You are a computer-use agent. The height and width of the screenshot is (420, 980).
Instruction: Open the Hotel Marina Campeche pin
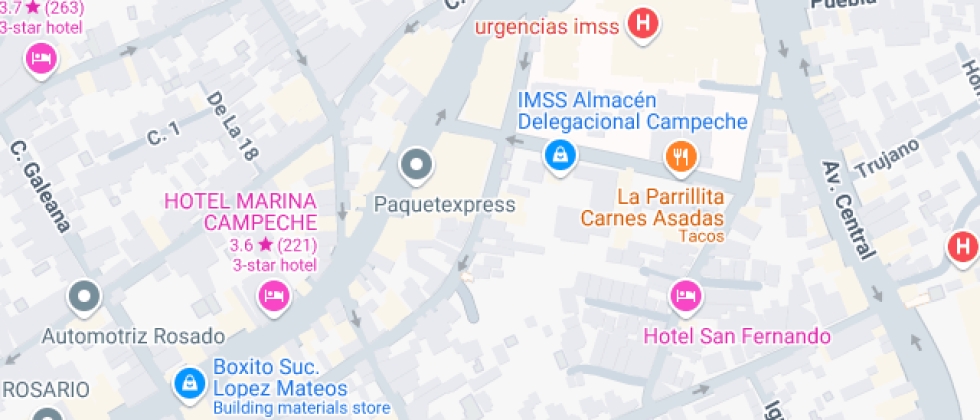click(x=271, y=295)
